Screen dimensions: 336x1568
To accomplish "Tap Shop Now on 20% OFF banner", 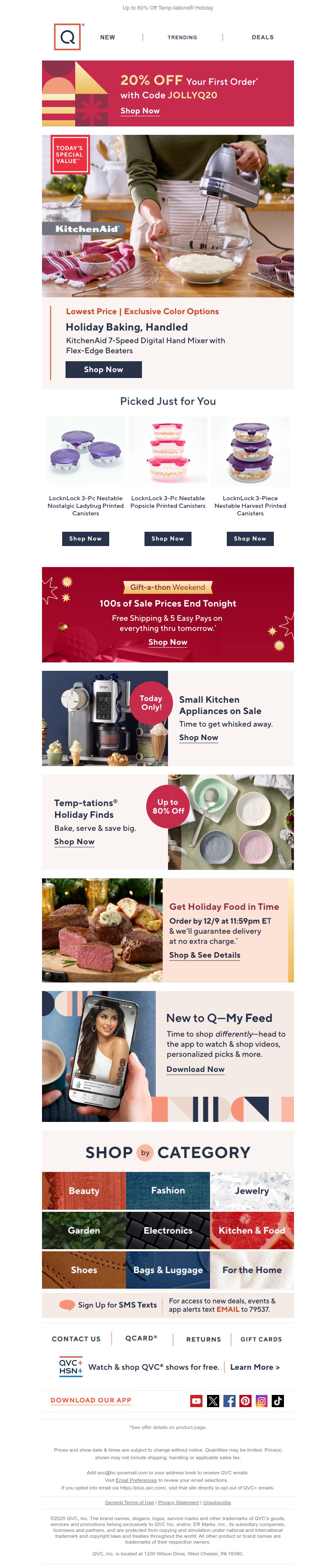I will click(140, 111).
